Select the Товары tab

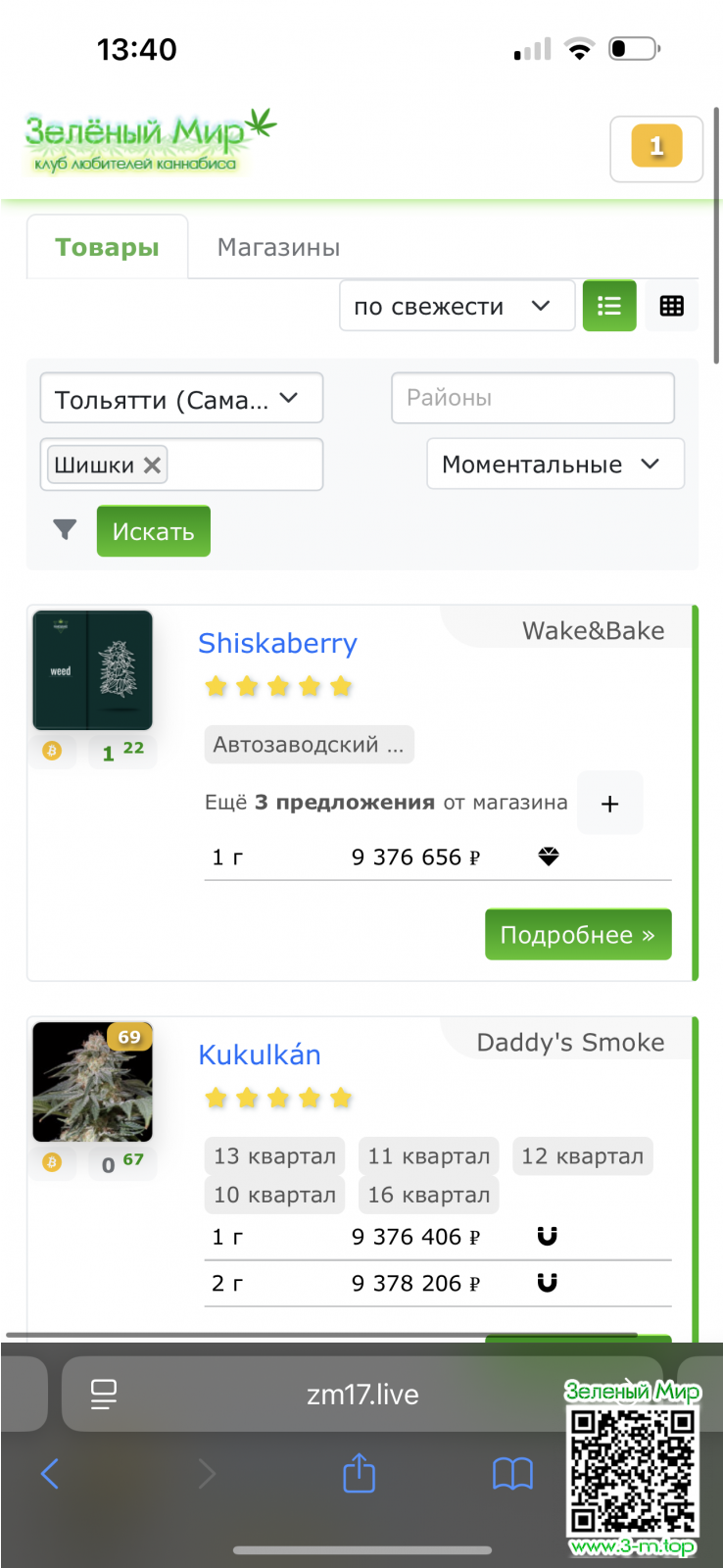pos(107,248)
